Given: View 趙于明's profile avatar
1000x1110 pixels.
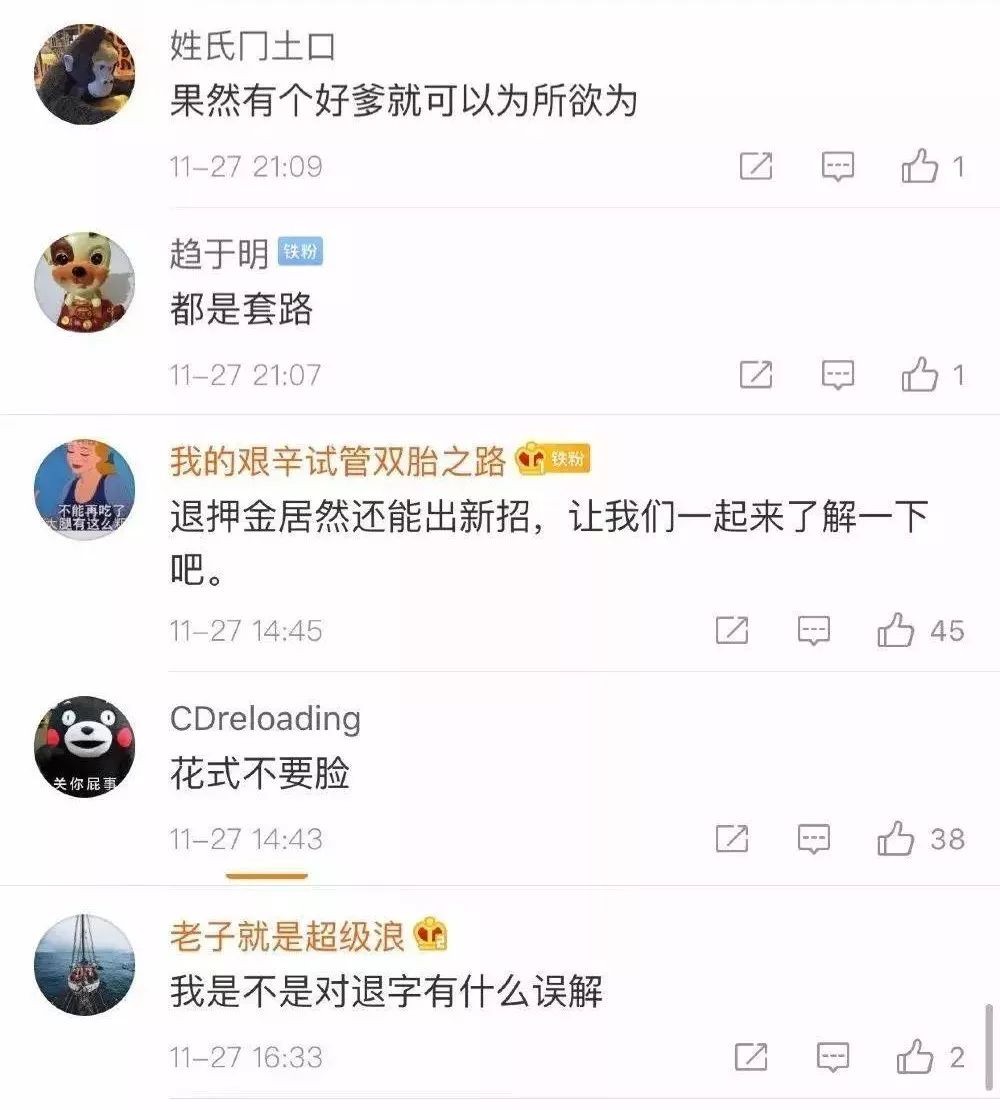Looking at the screenshot, I should coord(84,282).
